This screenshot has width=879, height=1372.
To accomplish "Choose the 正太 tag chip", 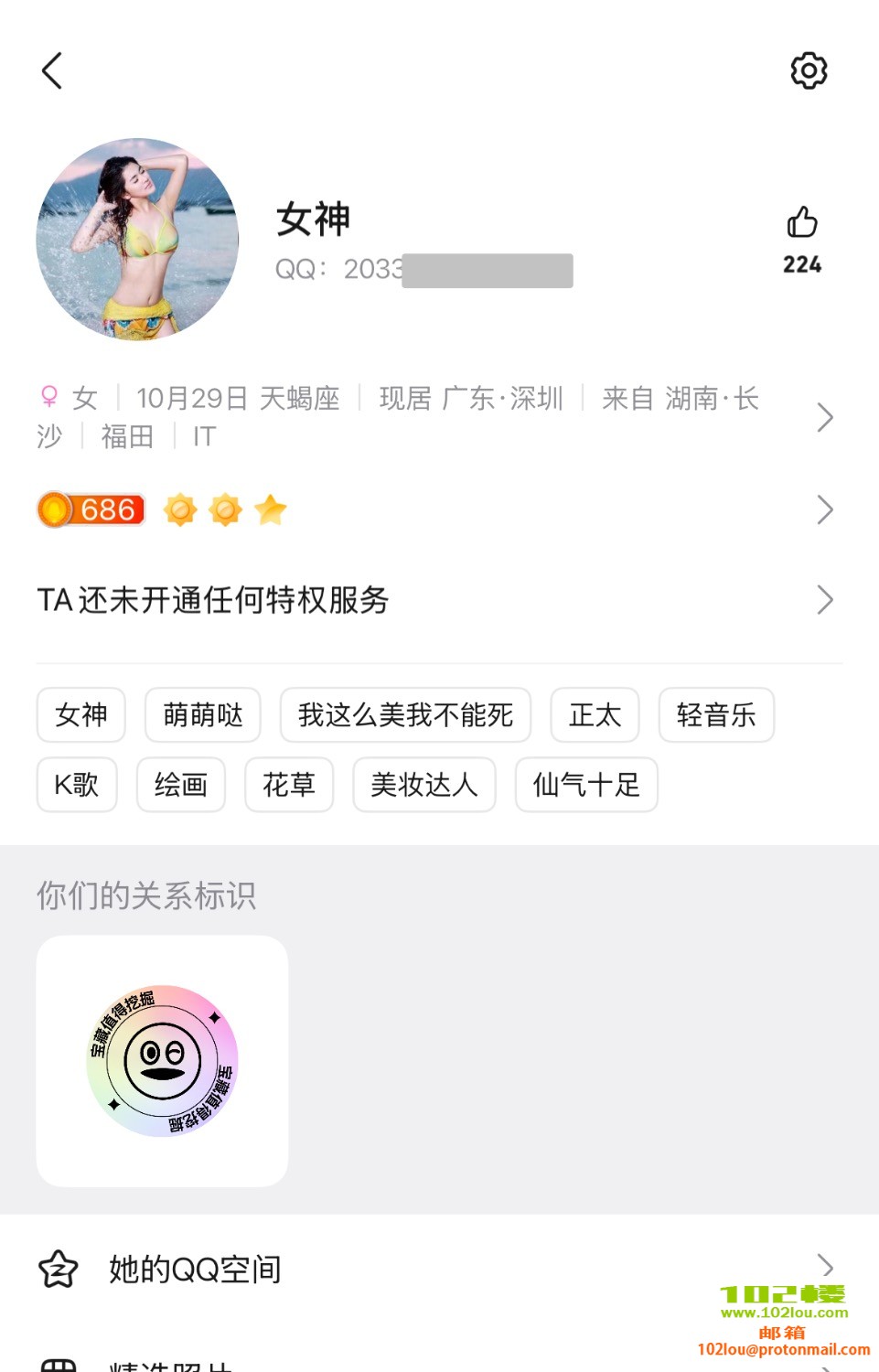I will (595, 714).
